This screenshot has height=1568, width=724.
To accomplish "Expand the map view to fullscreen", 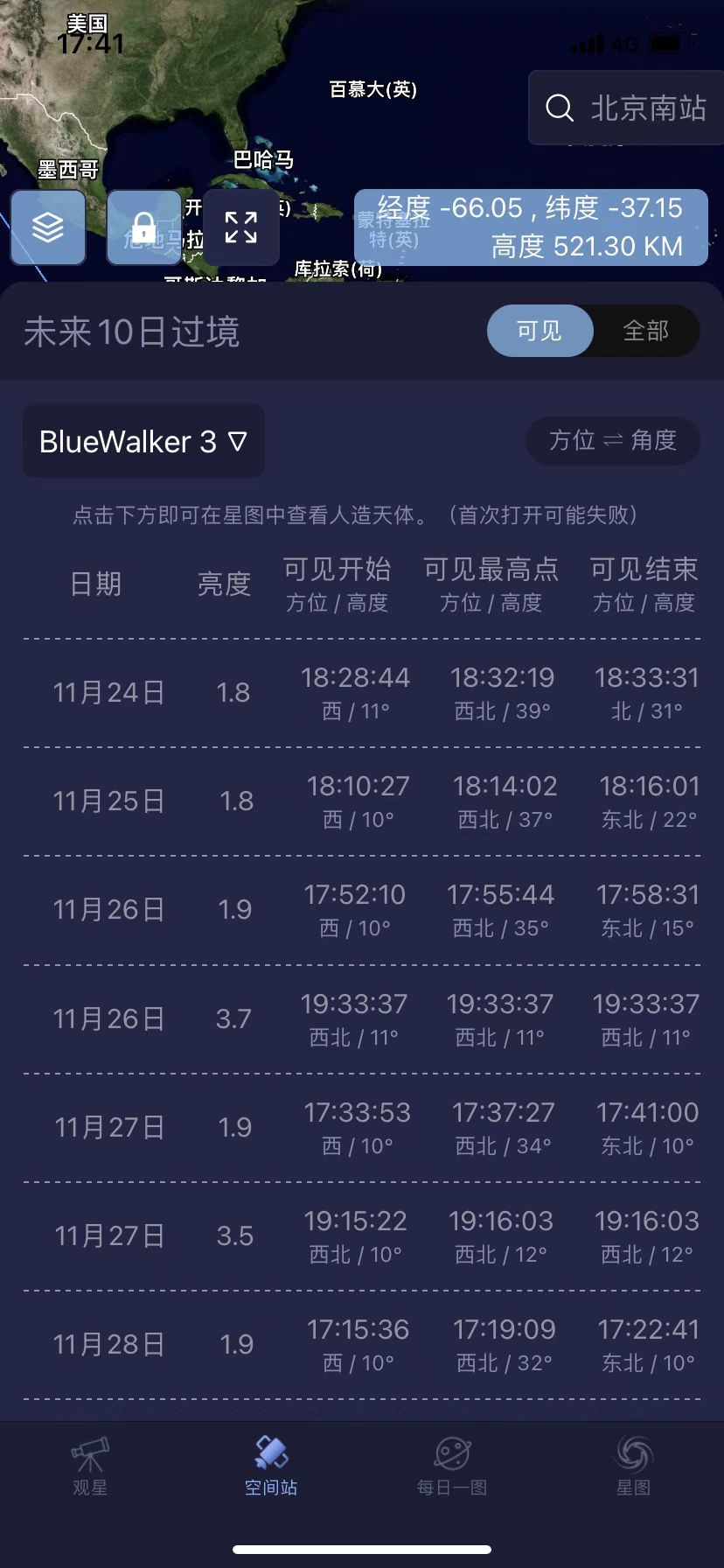I will click(x=242, y=227).
